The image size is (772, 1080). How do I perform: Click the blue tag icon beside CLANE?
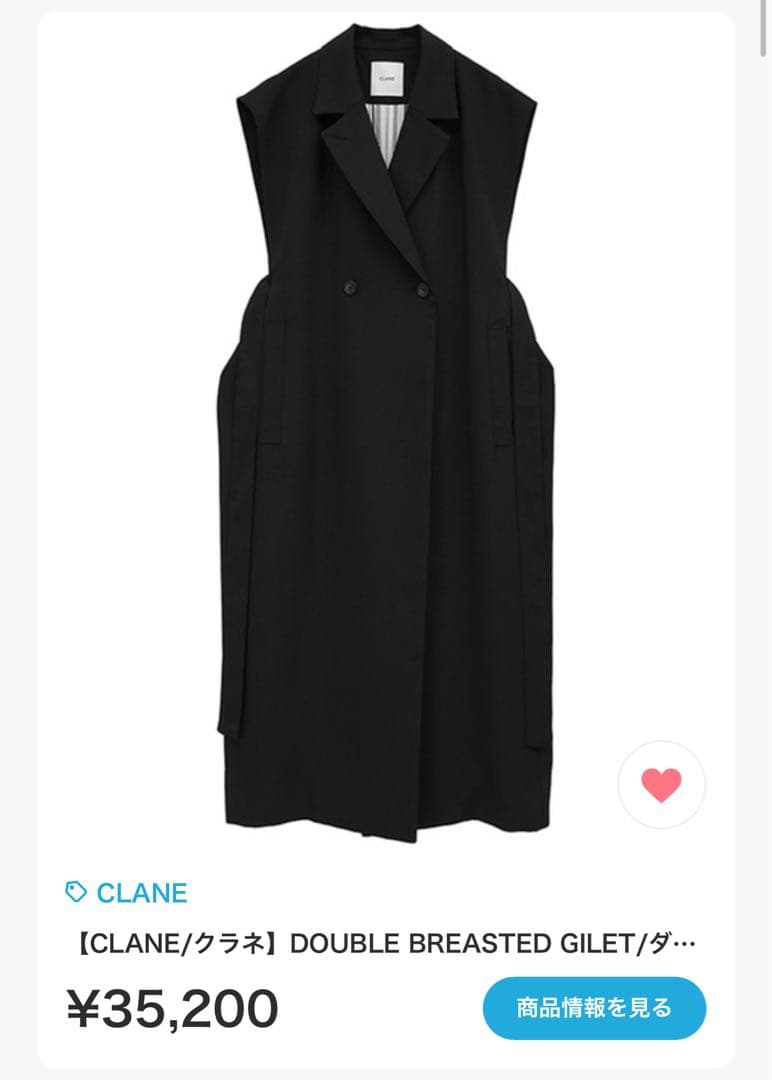pos(75,890)
